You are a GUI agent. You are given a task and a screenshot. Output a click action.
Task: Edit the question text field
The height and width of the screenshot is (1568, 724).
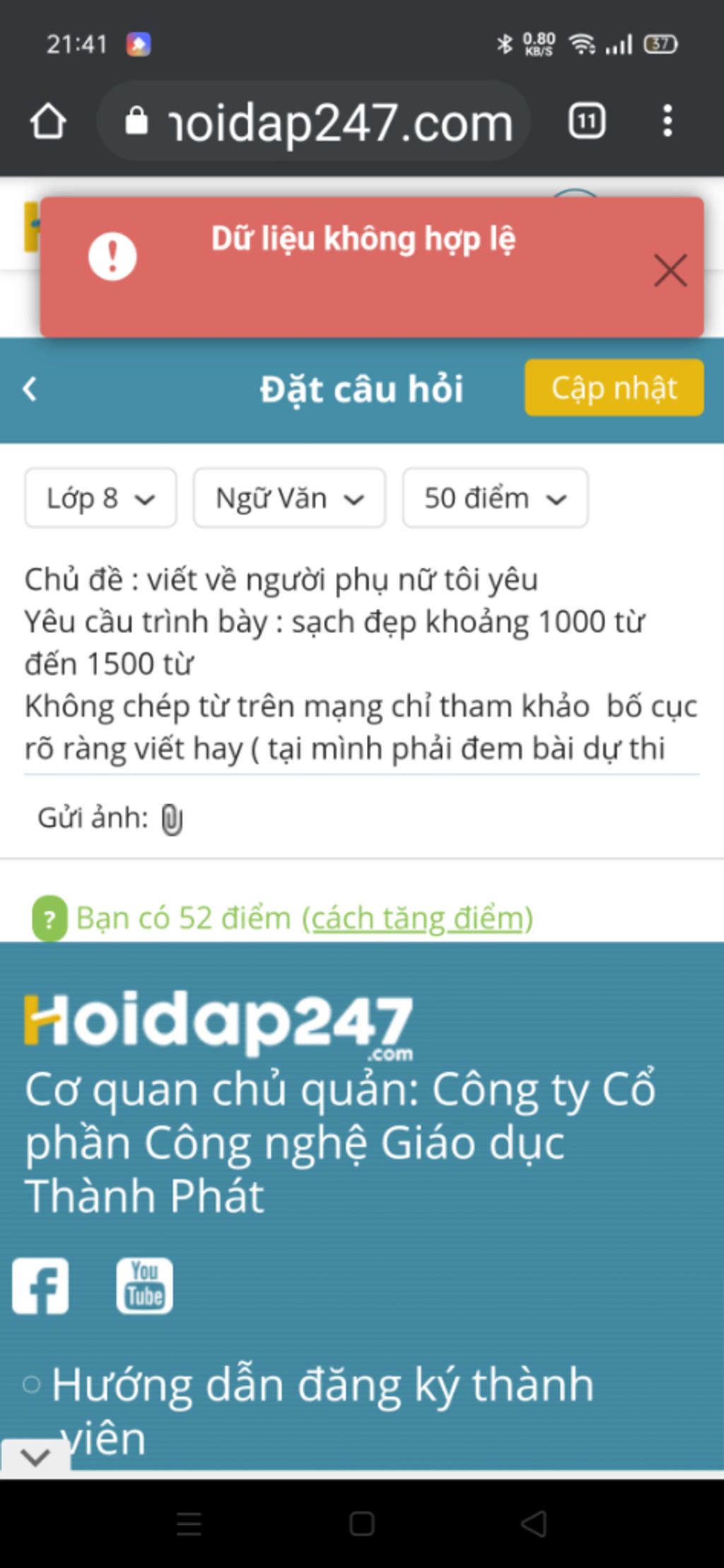pos(361,663)
